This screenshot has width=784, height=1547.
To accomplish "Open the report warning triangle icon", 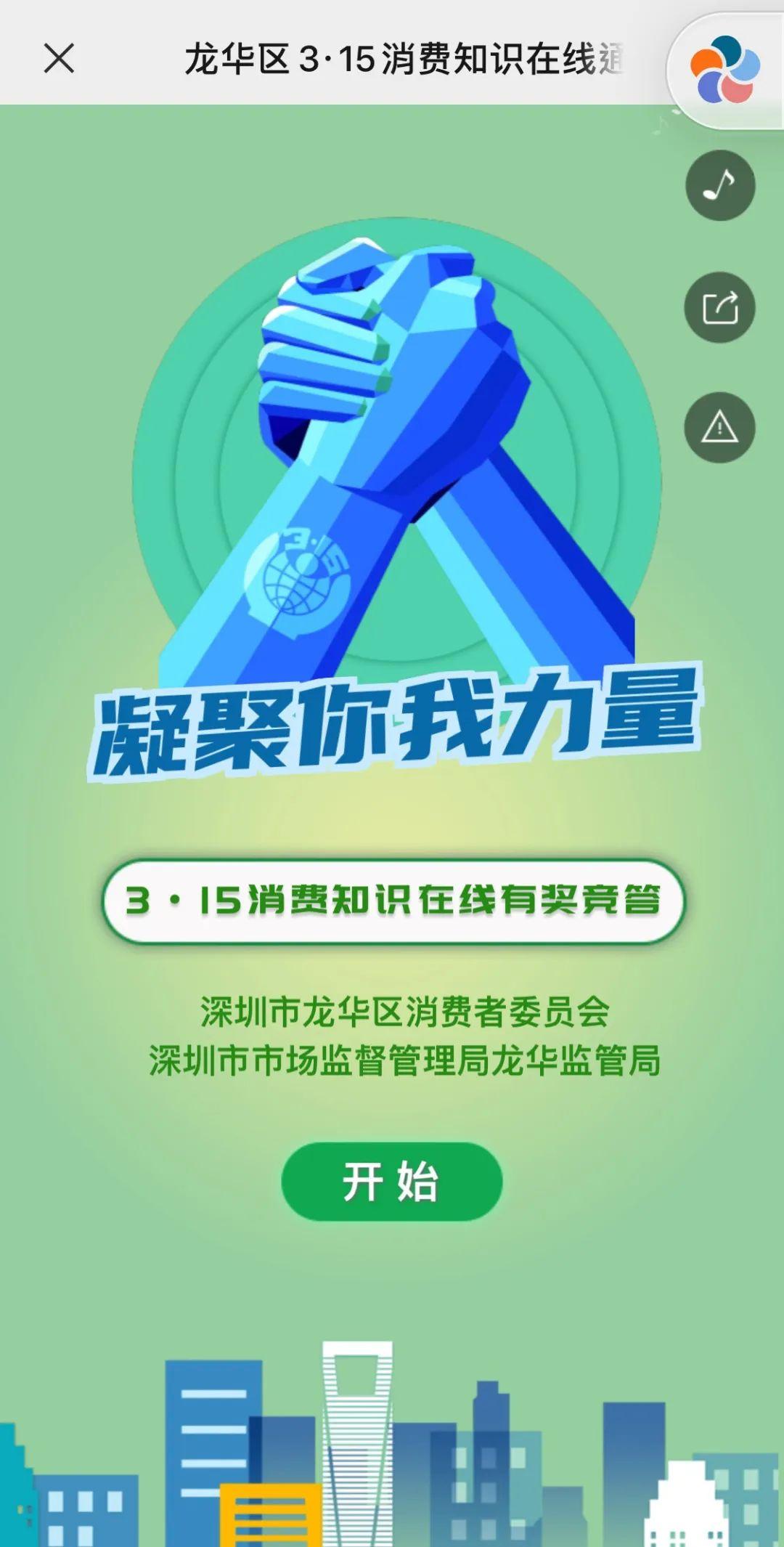I will (x=719, y=428).
